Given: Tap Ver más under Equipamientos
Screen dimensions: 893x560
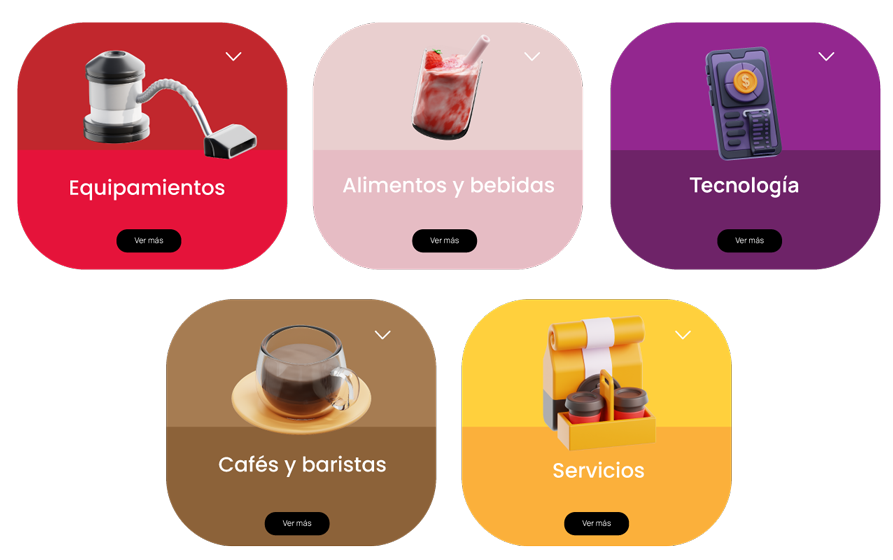Looking at the screenshot, I should (x=149, y=240).
